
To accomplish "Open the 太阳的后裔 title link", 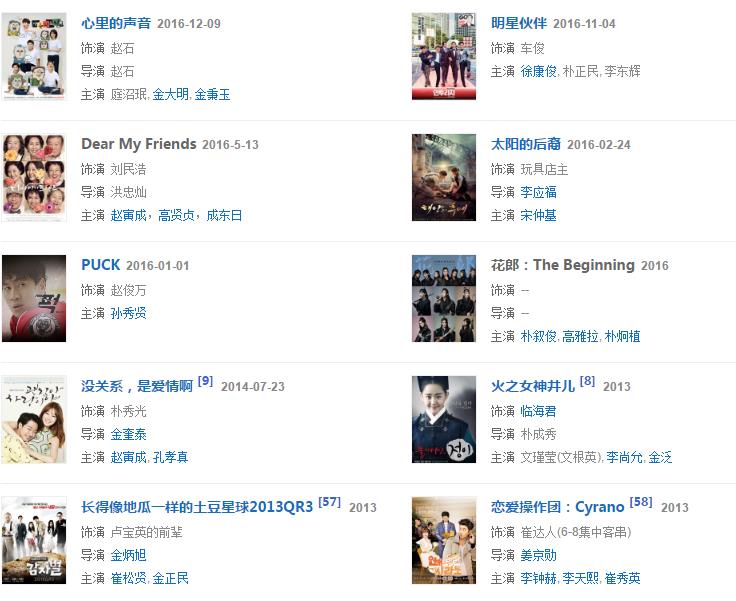I will tap(525, 144).
